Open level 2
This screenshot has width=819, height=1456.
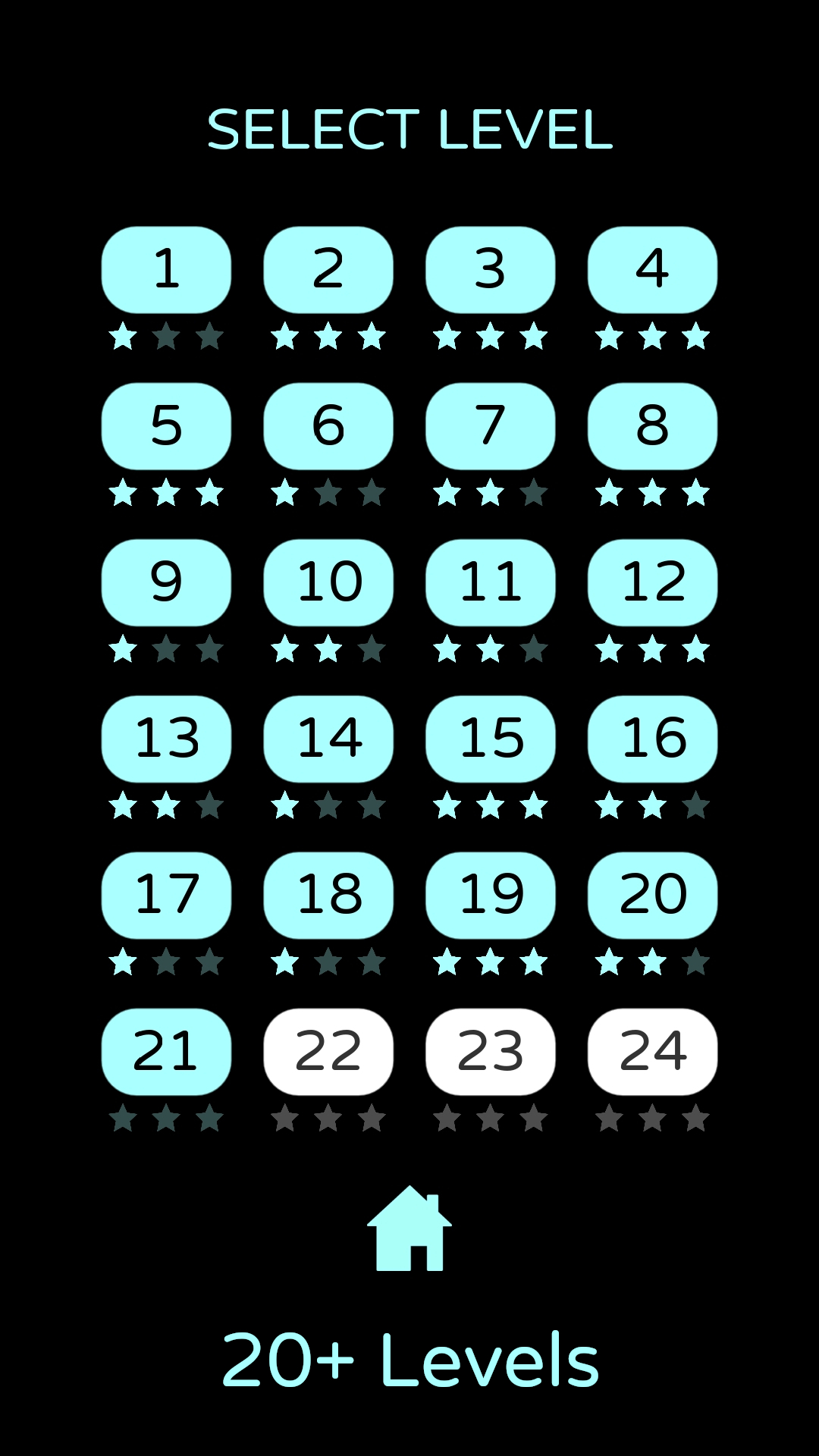(x=328, y=269)
